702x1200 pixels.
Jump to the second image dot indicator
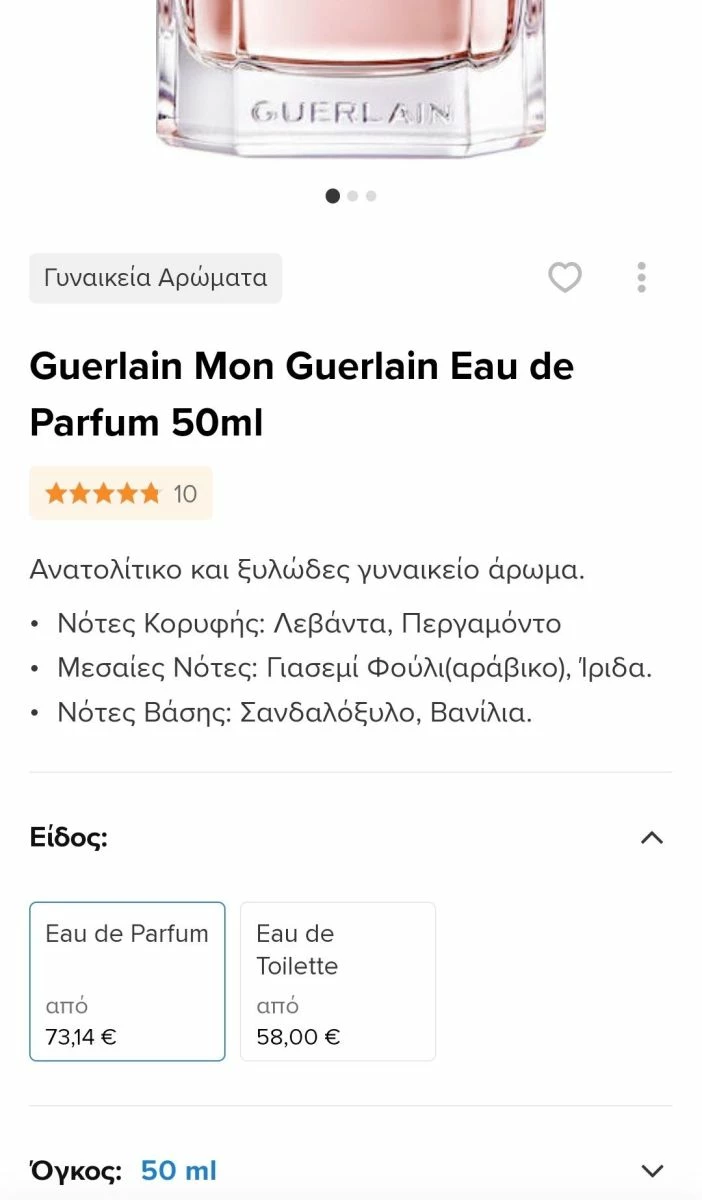[x=352, y=196]
